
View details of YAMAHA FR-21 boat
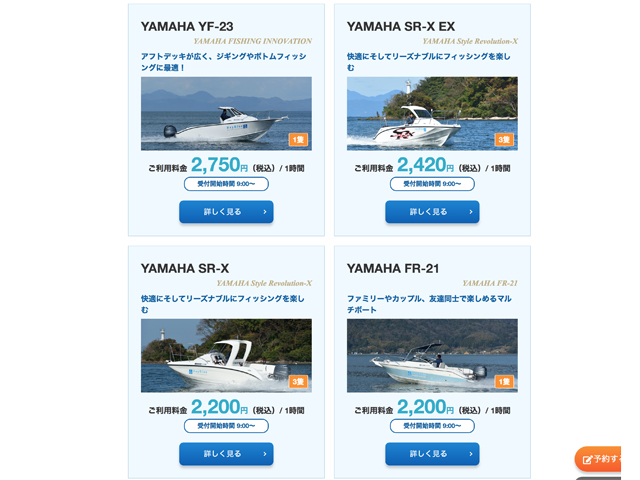(x=432, y=454)
